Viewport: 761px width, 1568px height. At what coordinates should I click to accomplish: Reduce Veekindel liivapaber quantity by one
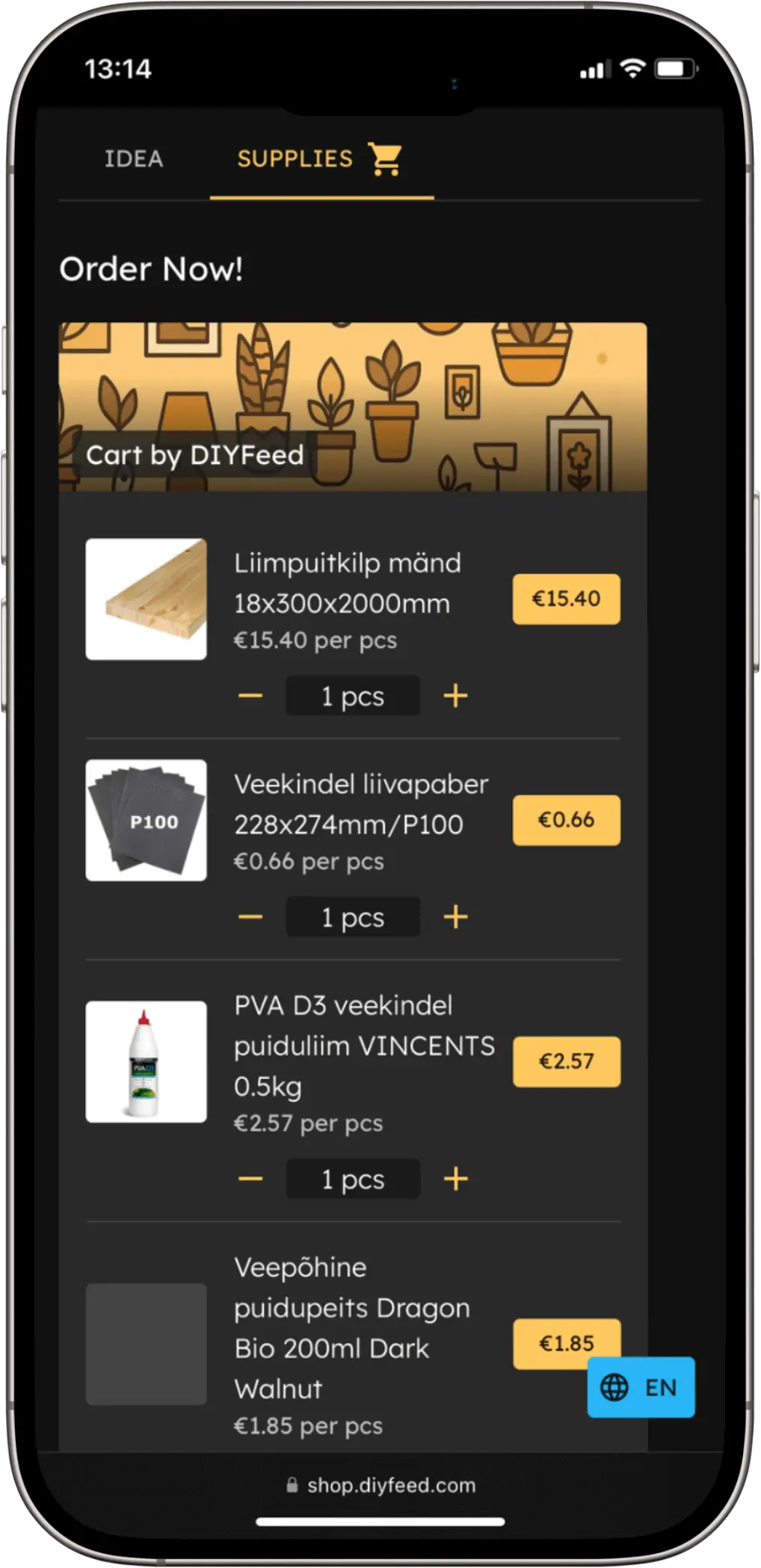coord(250,917)
